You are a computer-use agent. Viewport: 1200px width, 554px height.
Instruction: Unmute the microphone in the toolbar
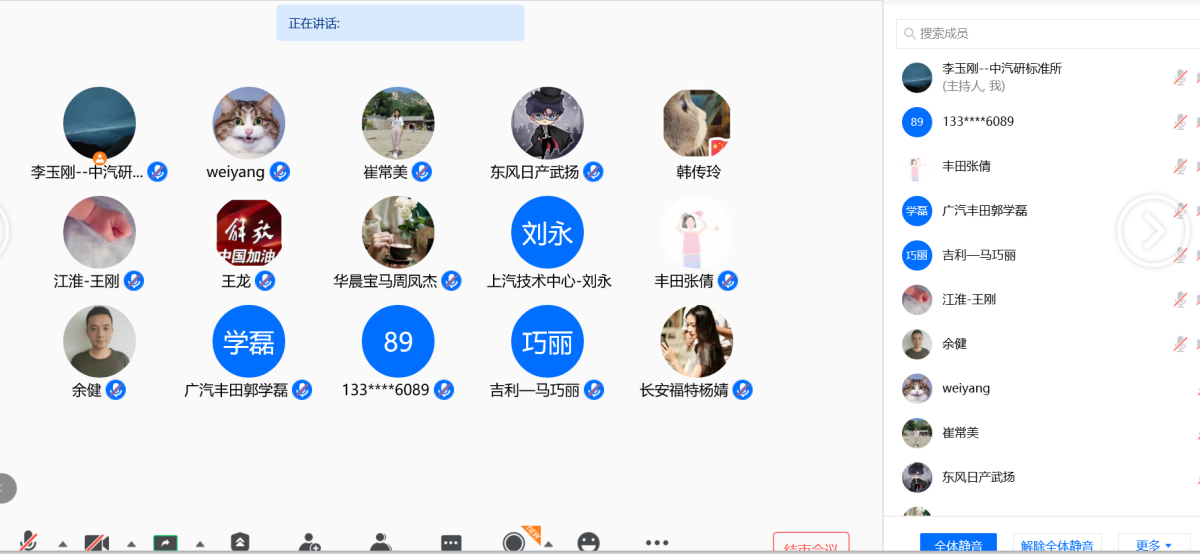coord(28,542)
